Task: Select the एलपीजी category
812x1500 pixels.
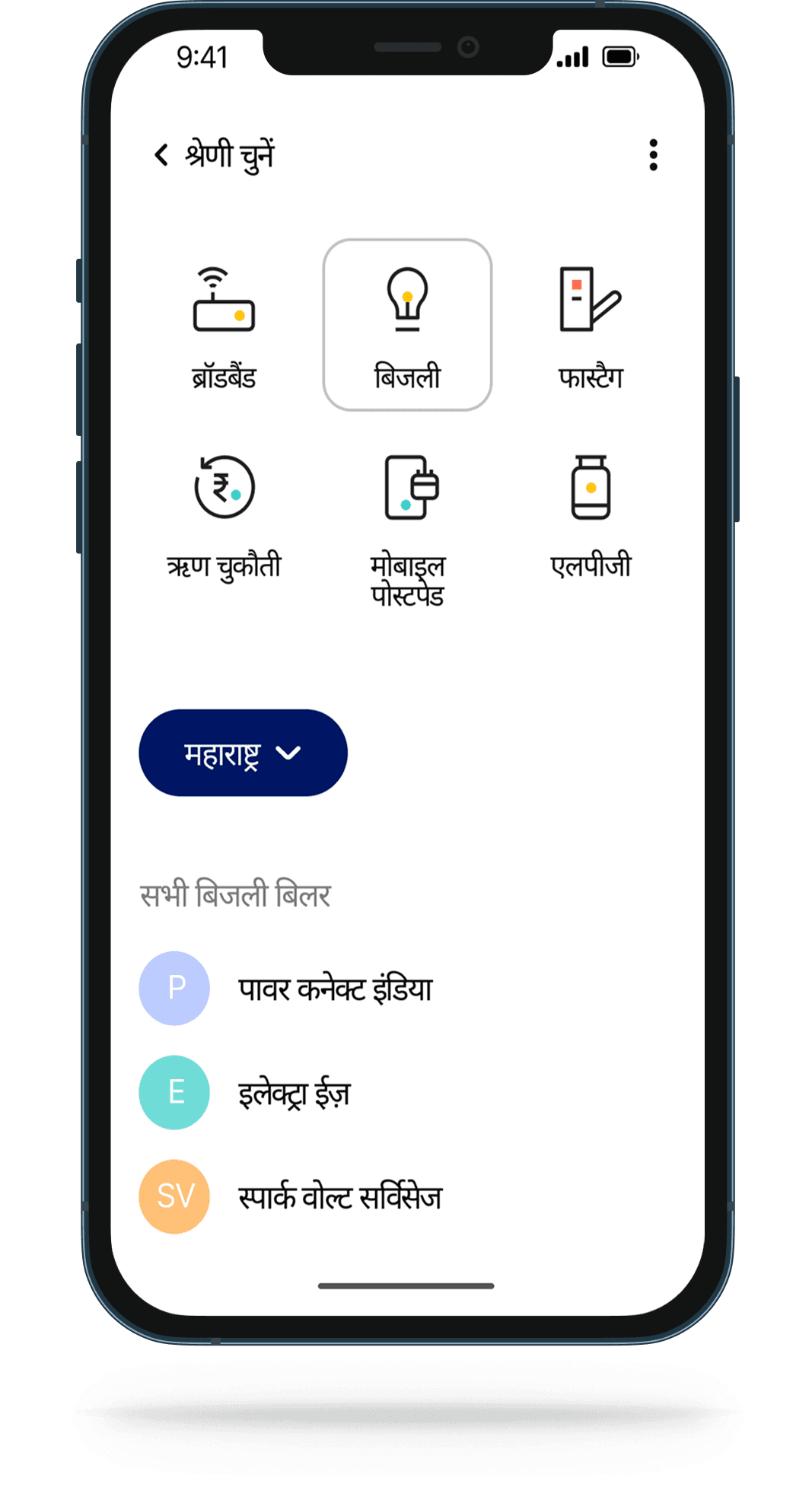Action: point(591,514)
